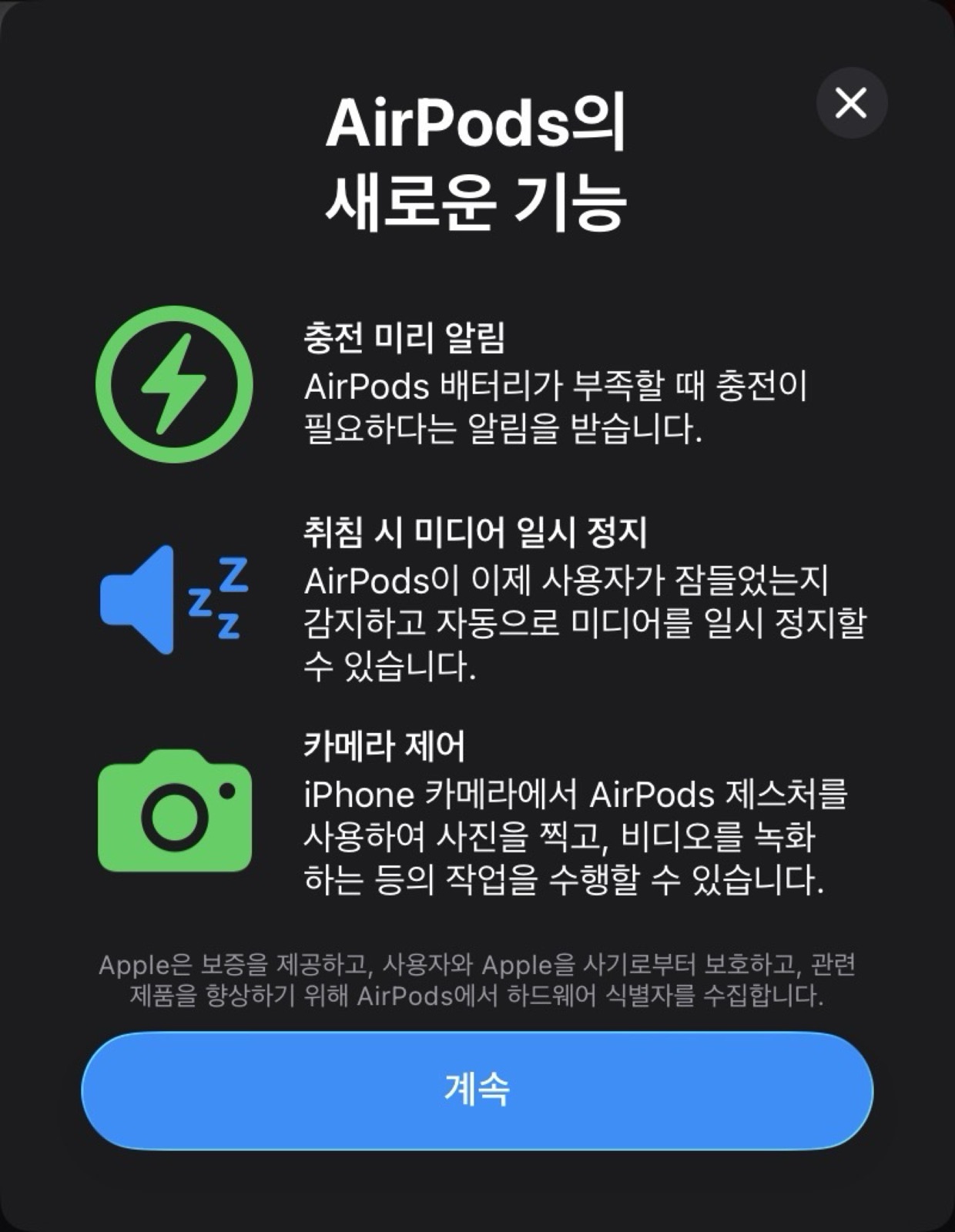Close the AirPods new features dialog
This screenshot has width=955, height=1232.
tap(851, 102)
